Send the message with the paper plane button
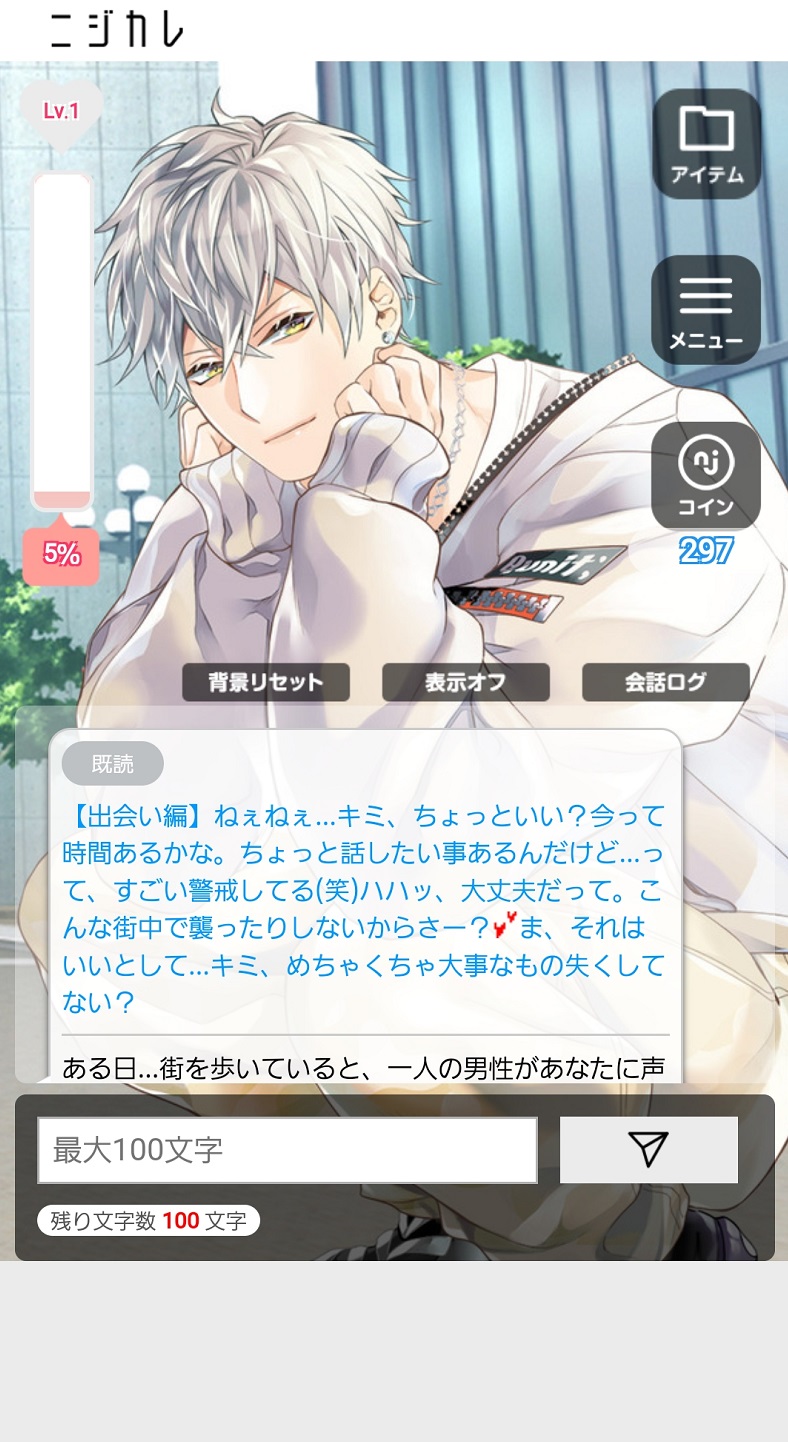This screenshot has height=1442, width=788. point(648,1150)
